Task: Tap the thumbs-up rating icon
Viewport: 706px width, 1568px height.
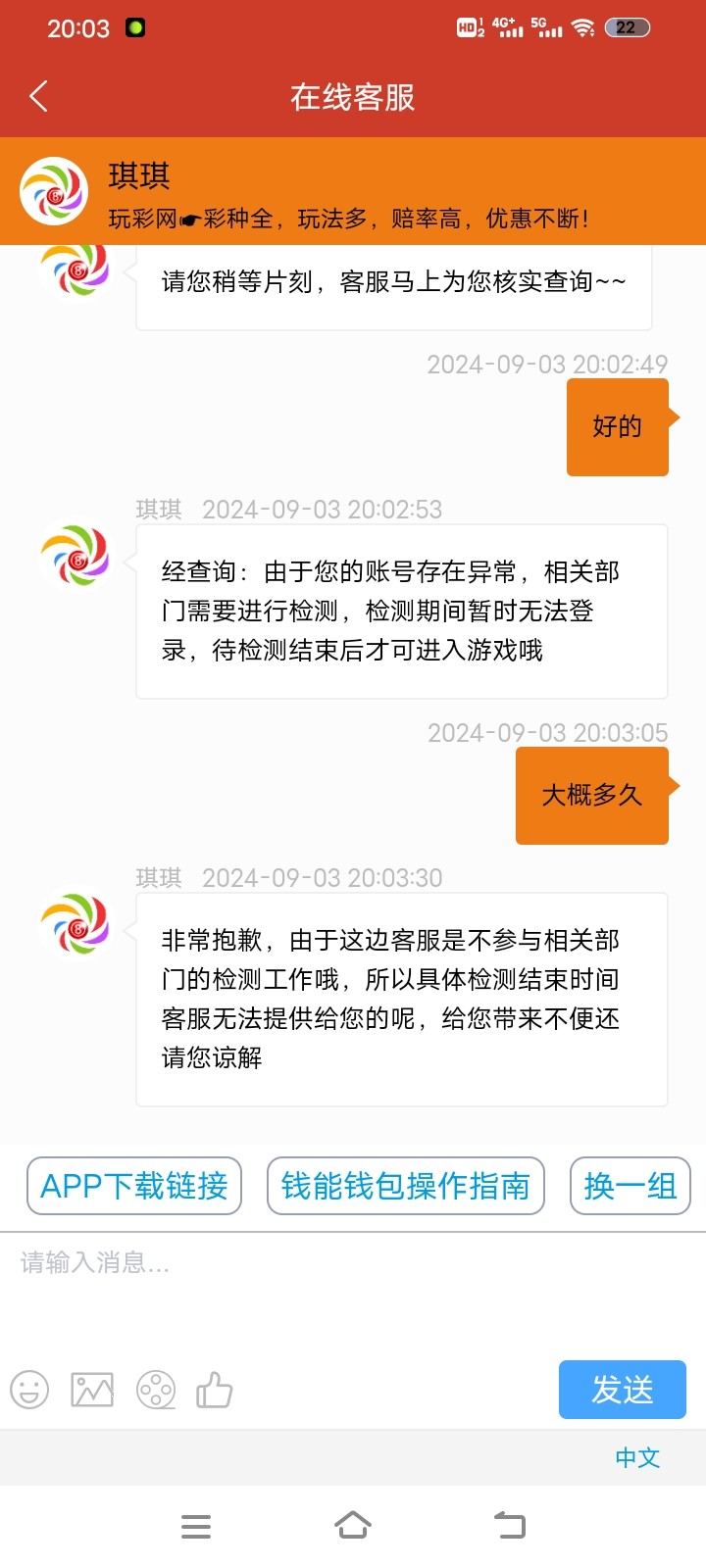Action: click(215, 1389)
